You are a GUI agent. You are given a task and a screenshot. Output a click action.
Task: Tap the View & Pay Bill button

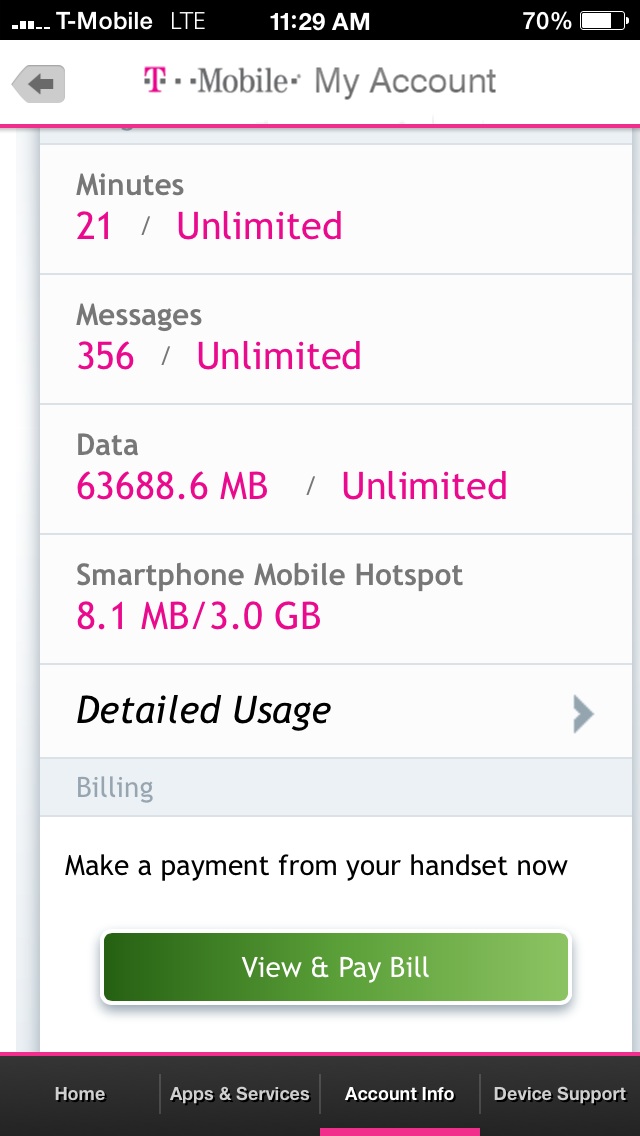[336, 967]
